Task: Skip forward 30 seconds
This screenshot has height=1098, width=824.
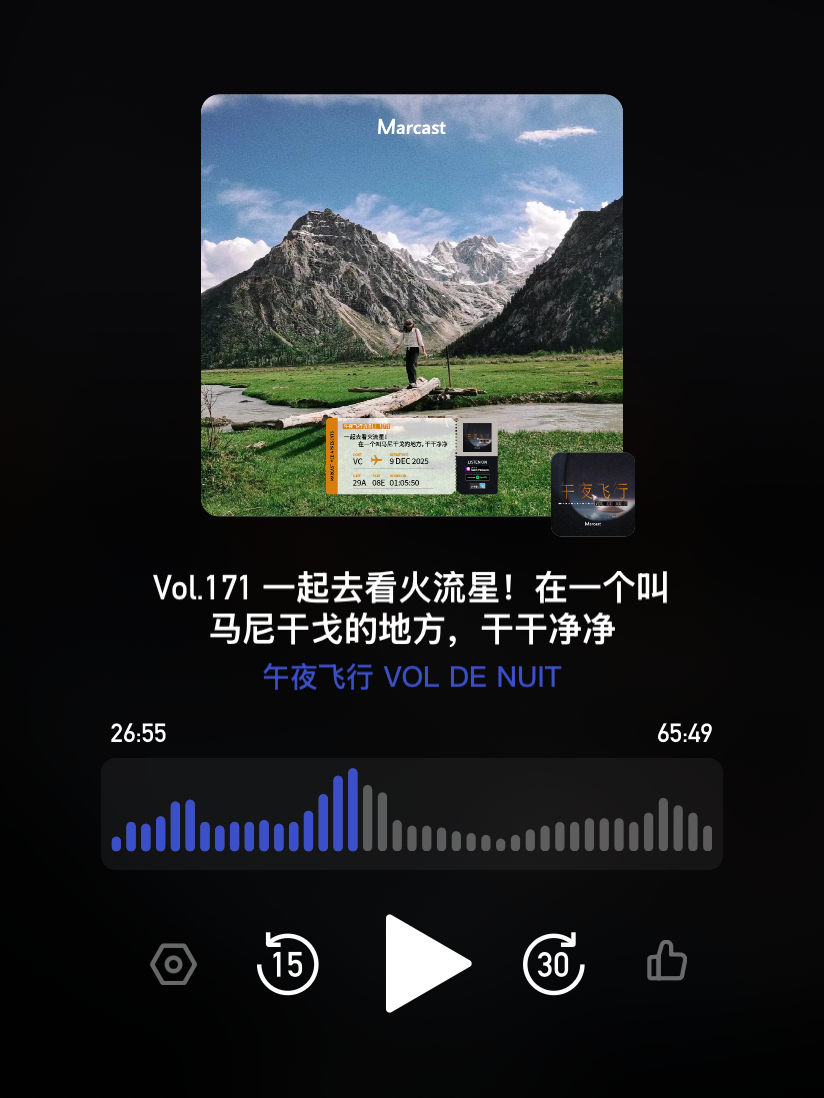Action: tap(553, 963)
